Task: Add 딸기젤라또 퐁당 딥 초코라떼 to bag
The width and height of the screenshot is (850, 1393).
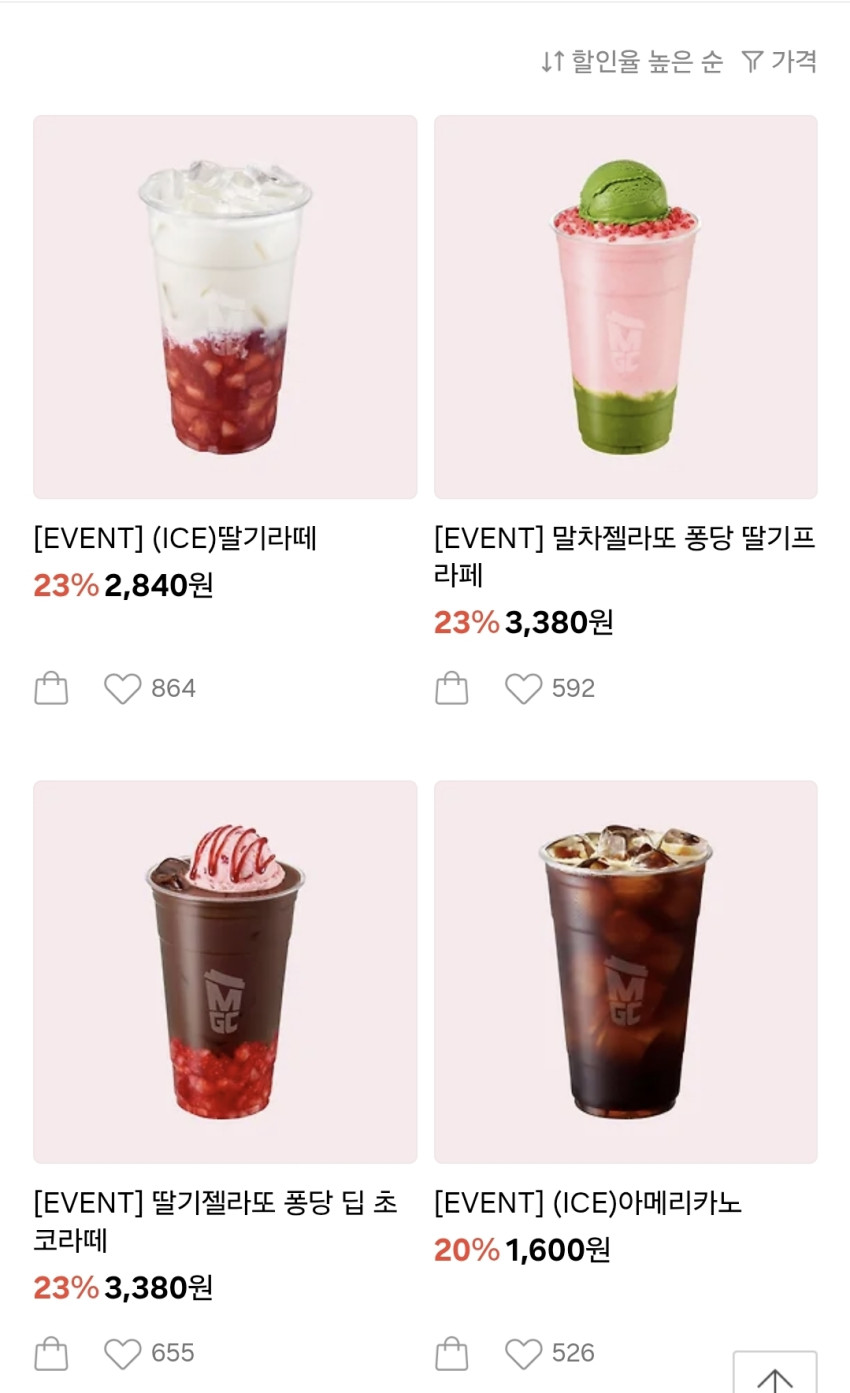Action: 51,1353
